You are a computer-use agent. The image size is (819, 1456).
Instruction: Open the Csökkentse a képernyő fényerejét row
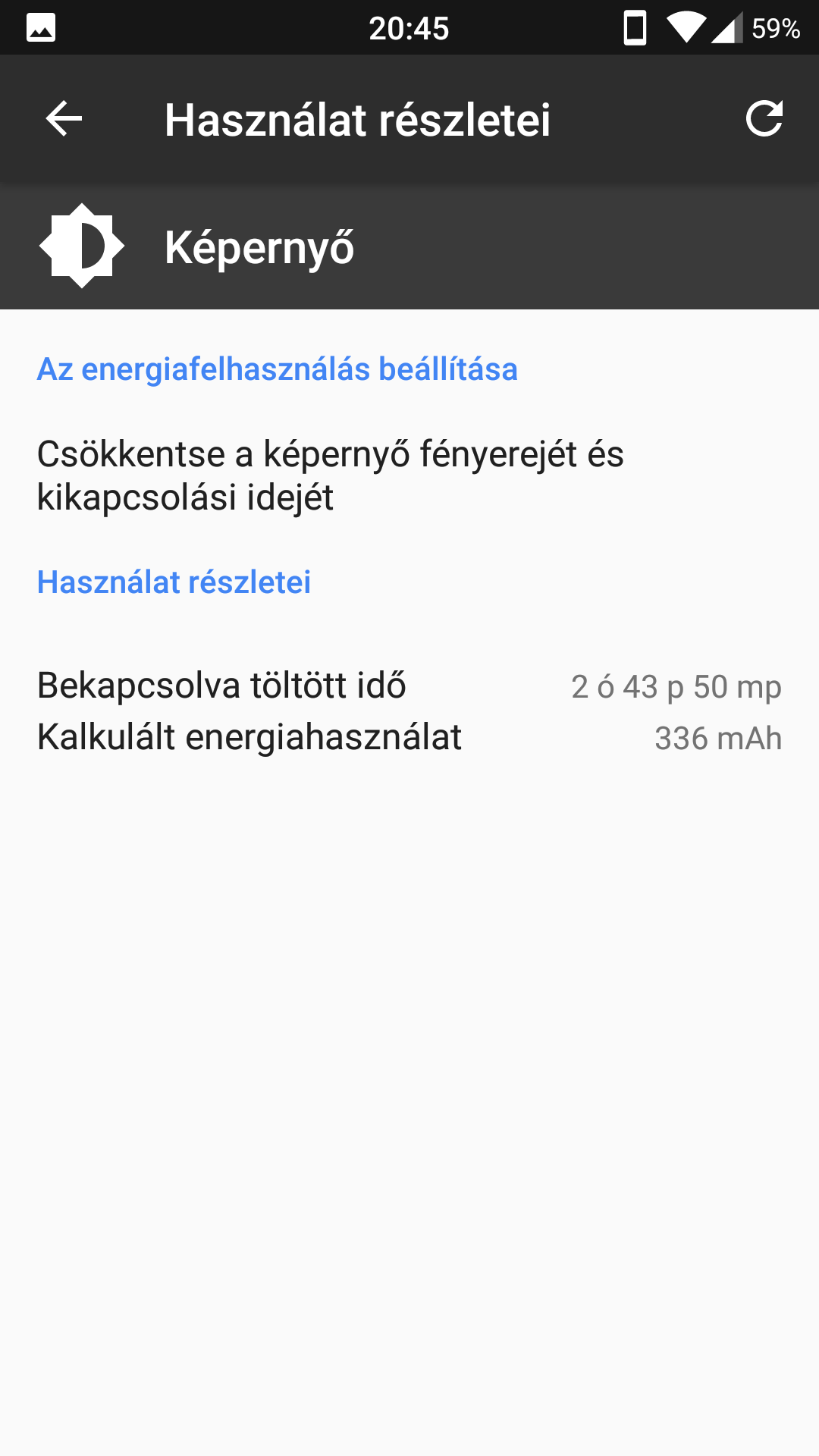coord(409,475)
